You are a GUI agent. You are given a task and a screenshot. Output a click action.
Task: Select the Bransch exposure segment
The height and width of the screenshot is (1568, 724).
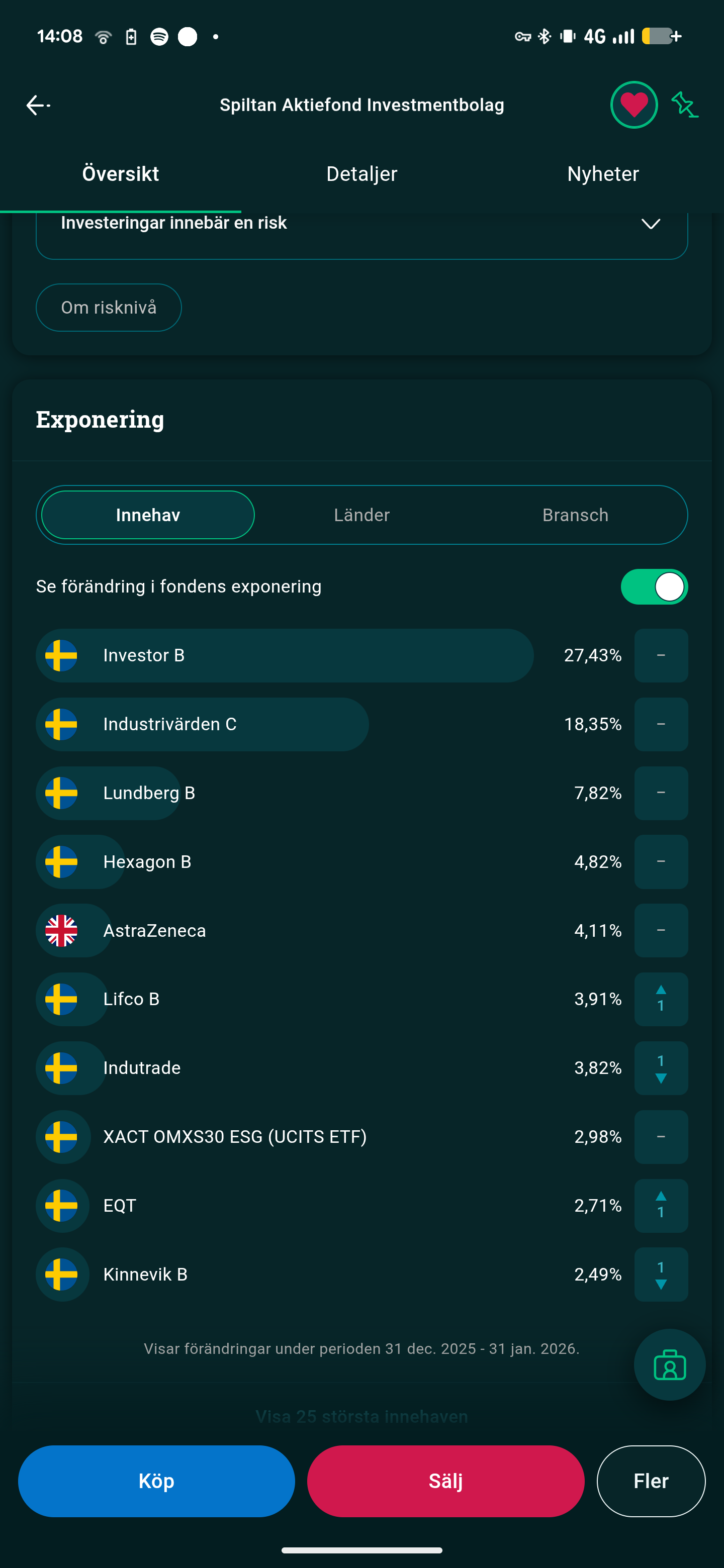tap(575, 515)
